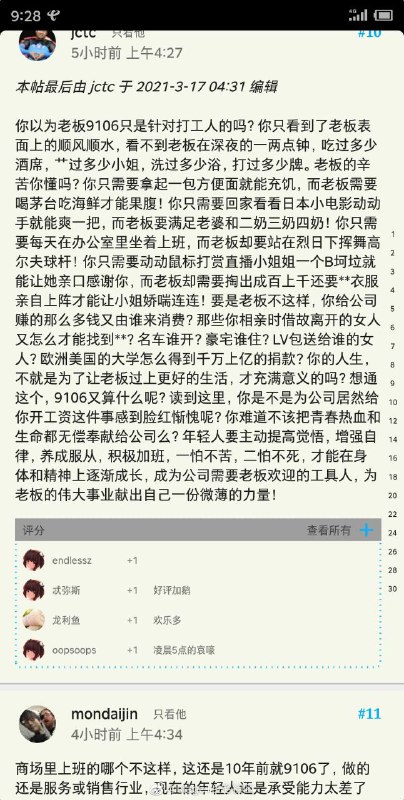
Task: Open post number #10 link
Action: coord(369,34)
